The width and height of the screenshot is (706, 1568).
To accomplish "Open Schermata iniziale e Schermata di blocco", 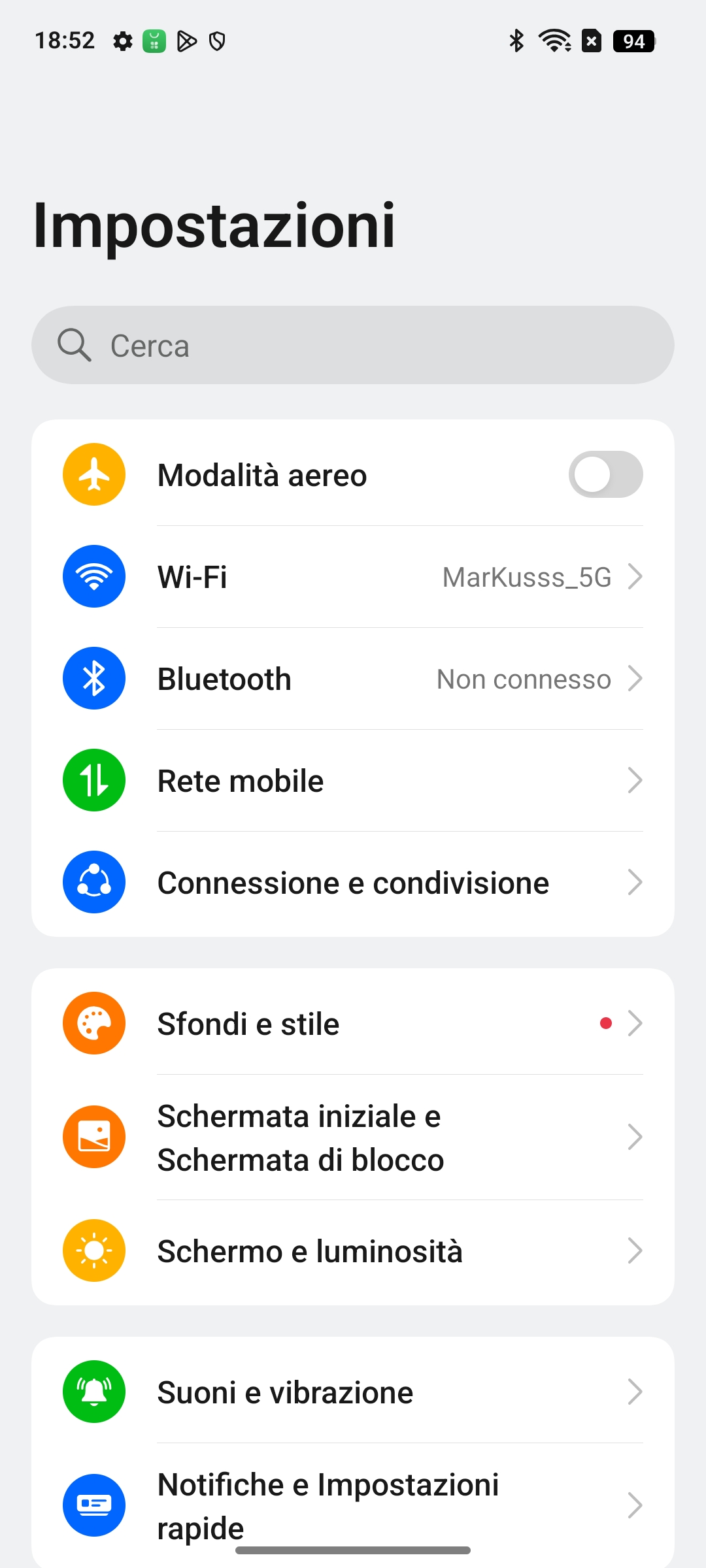I will pos(353,1137).
